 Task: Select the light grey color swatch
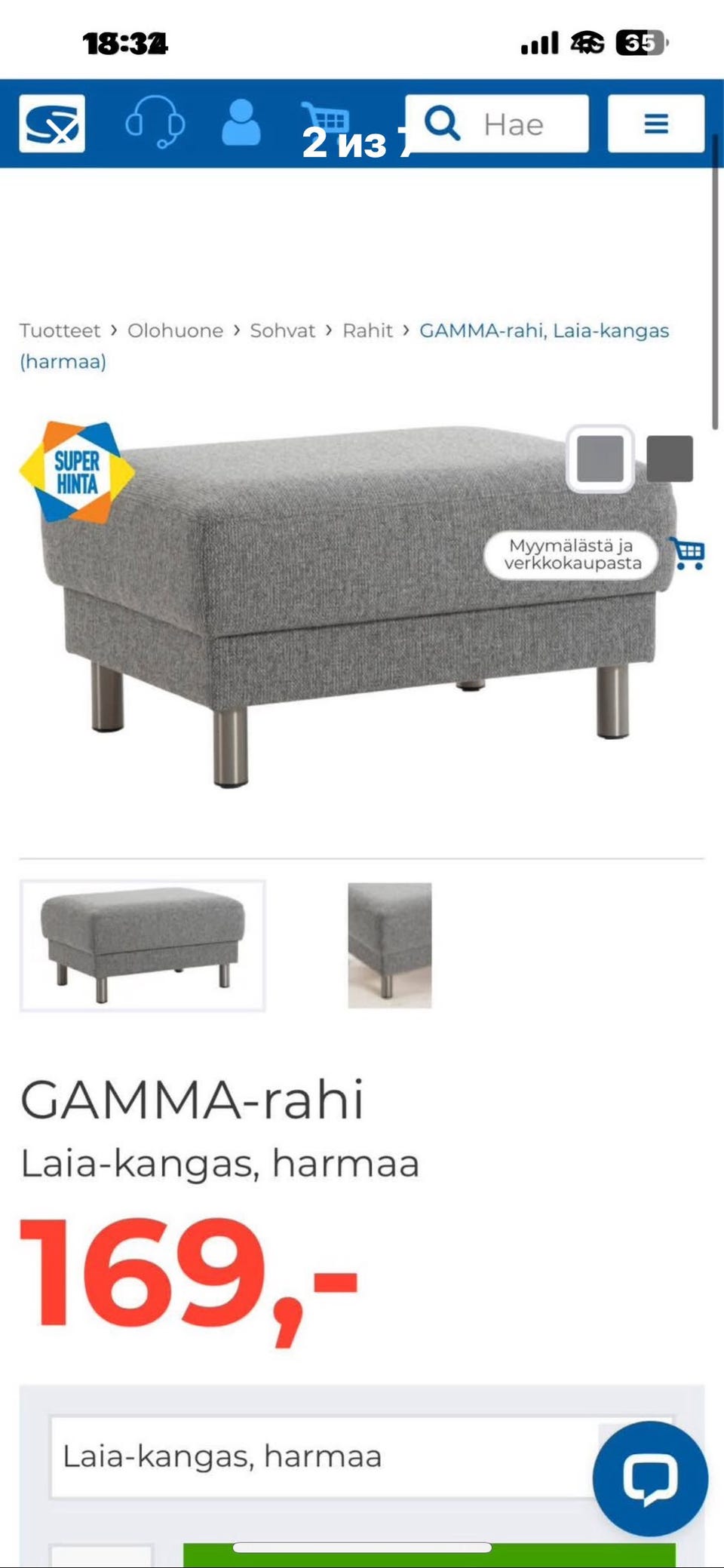[600, 459]
